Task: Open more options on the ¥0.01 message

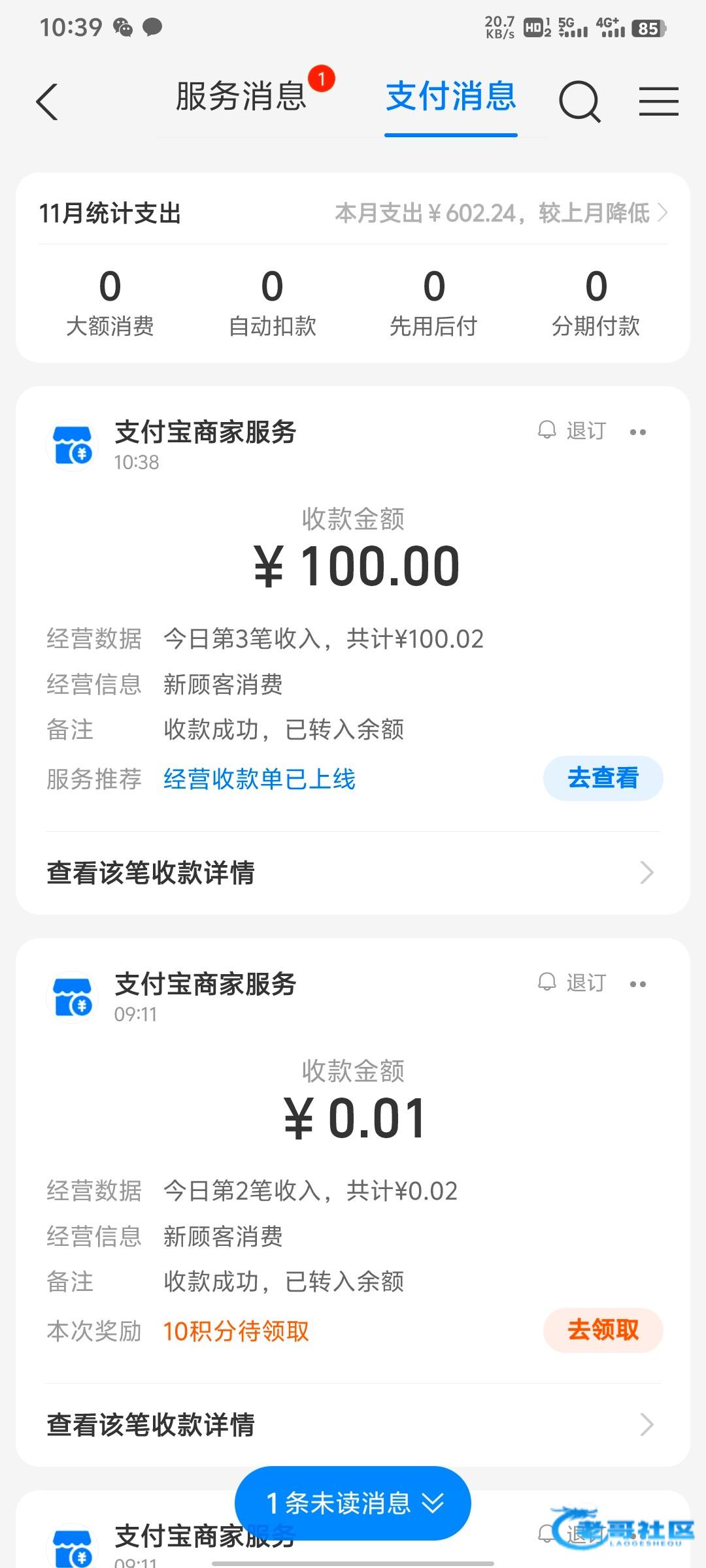Action: [x=638, y=984]
